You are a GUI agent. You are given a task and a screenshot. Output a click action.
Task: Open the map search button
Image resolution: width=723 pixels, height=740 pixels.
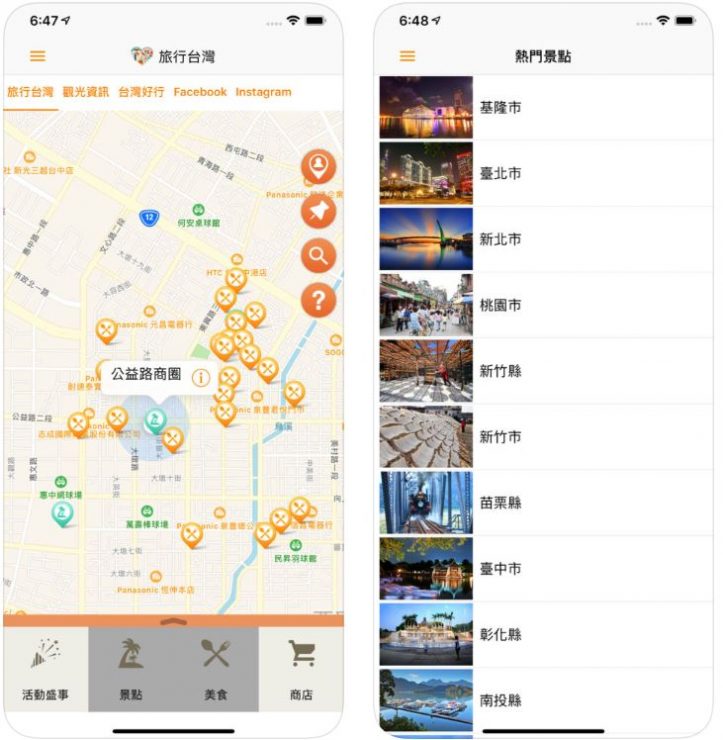(318, 256)
